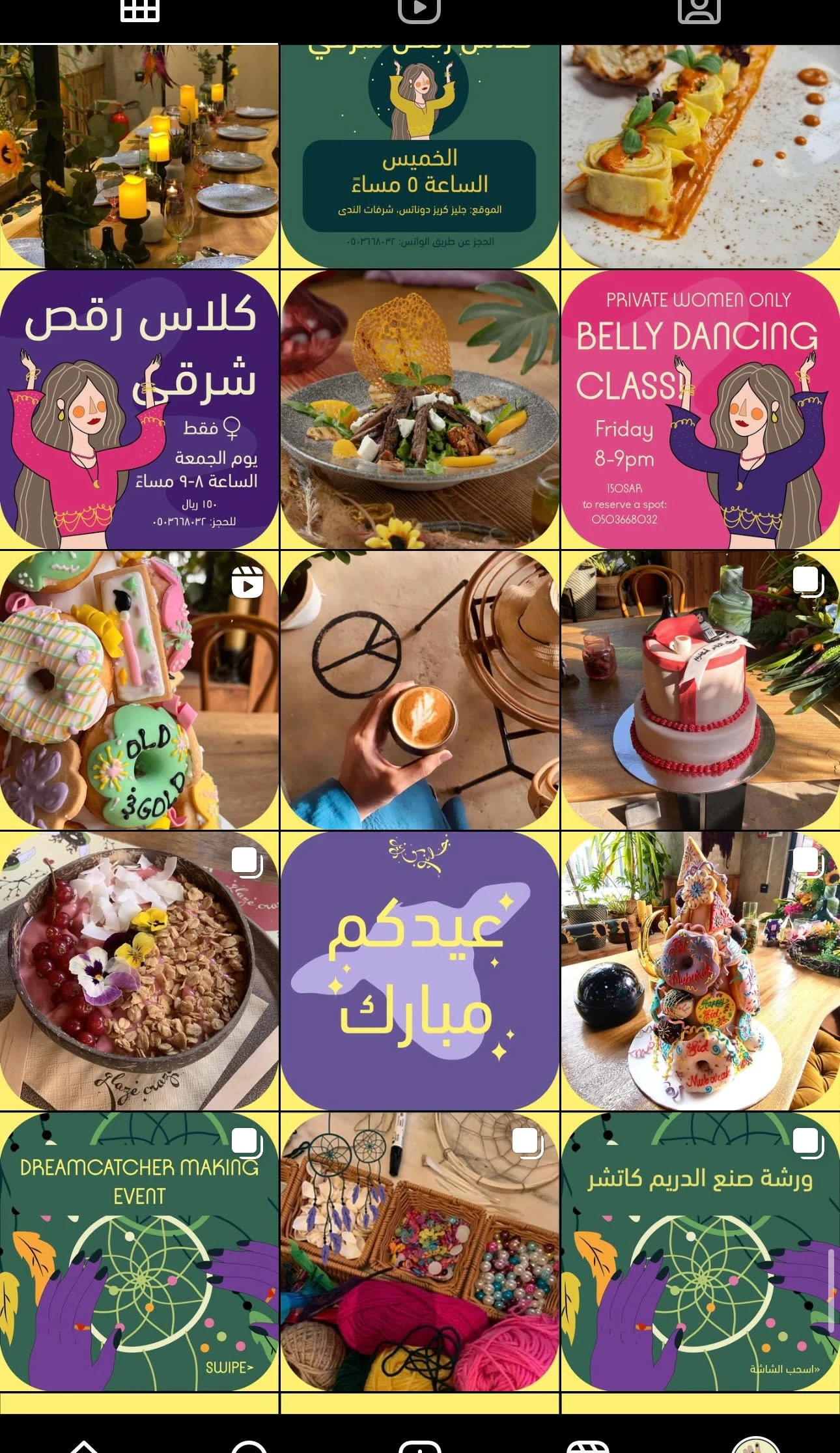Play the Old & Gold donuts reel
The height and width of the screenshot is (1453, 840).
point(139,690)
